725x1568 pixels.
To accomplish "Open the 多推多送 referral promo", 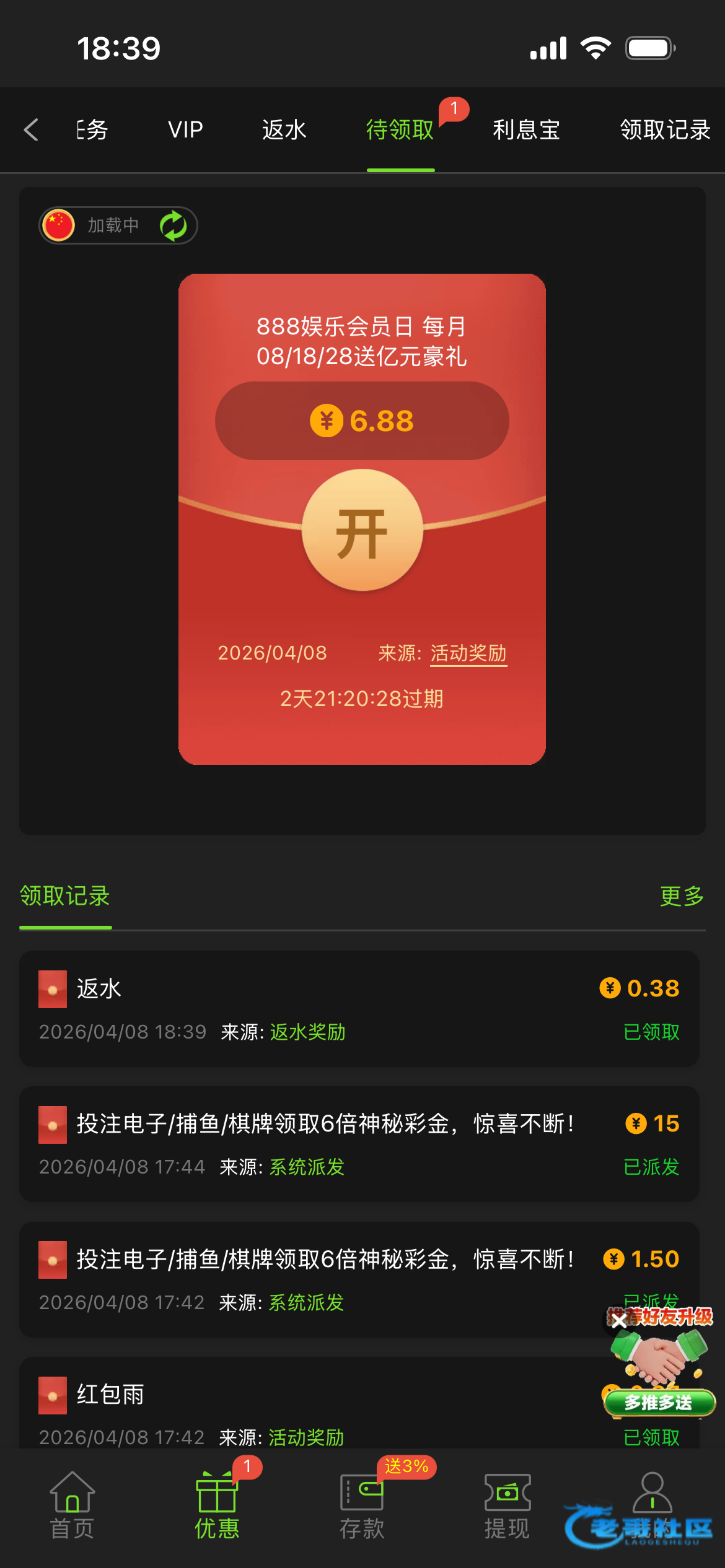I will pyautogui.click(x=659, y=1403).
